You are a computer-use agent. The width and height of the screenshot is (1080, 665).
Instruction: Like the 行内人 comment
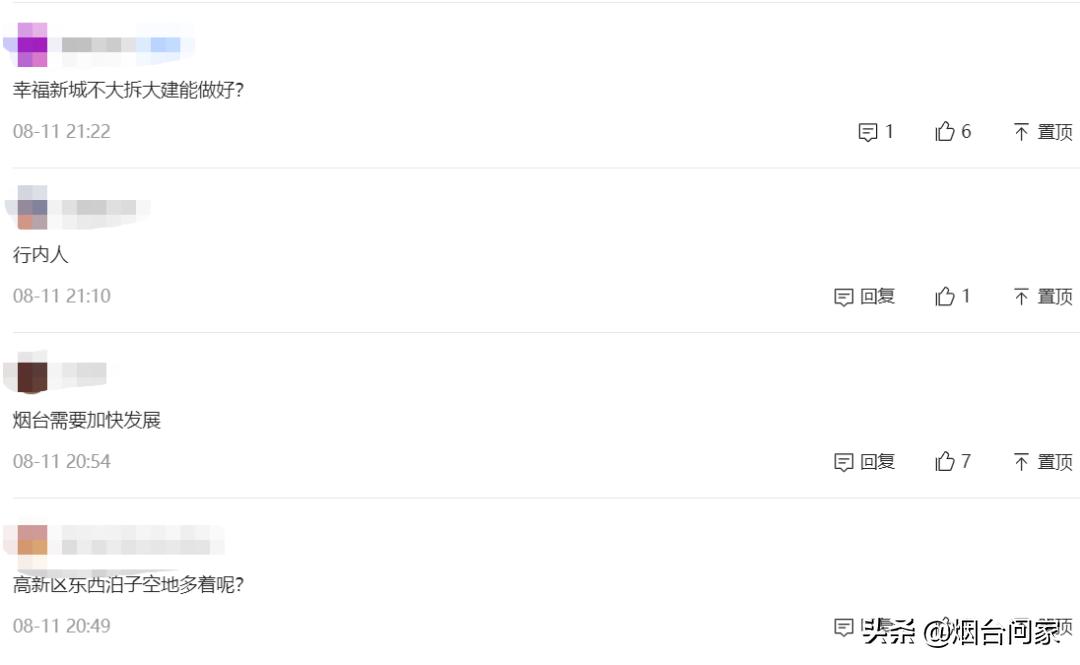click(952, 297)
